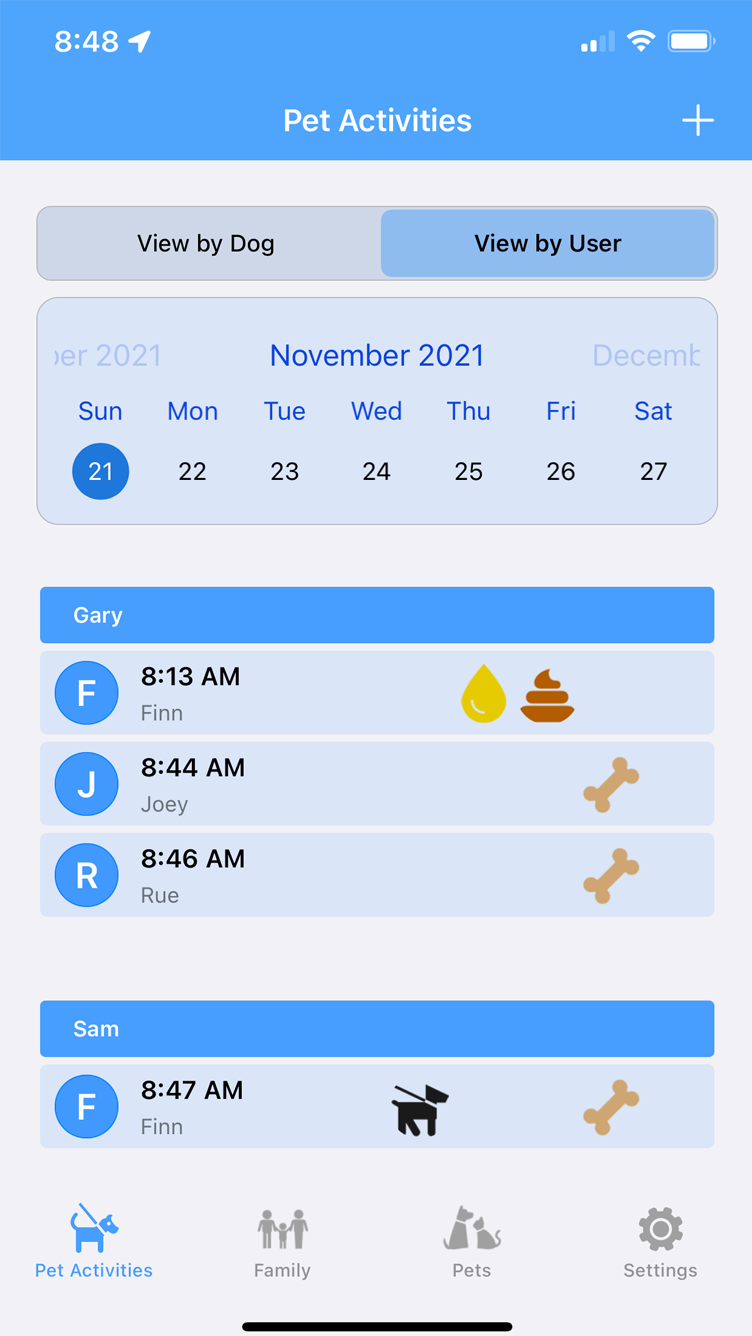752x1336 pixels.
Task: Select Wednesday the 24th on the calendar
Action: tap(377, 471)
